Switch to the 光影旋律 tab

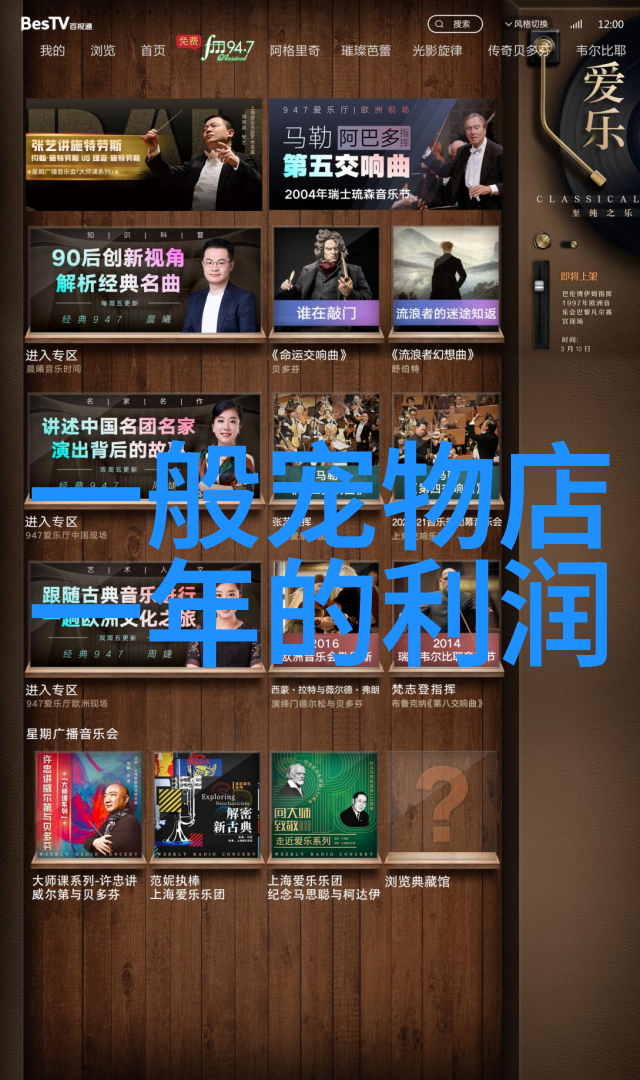pyautogui.click(x=437, y=50)
